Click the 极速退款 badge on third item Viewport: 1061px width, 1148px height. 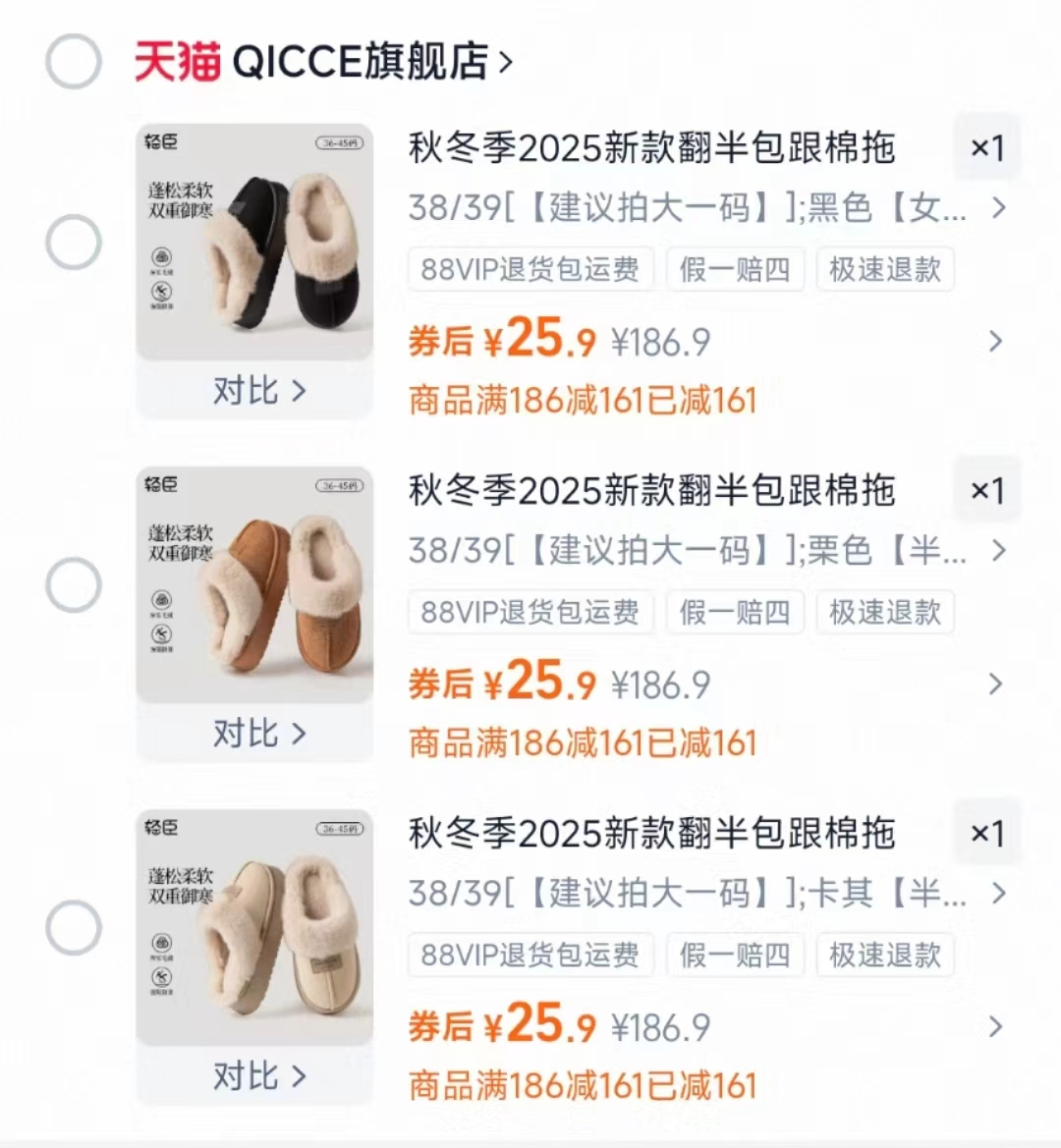point(883,955)
